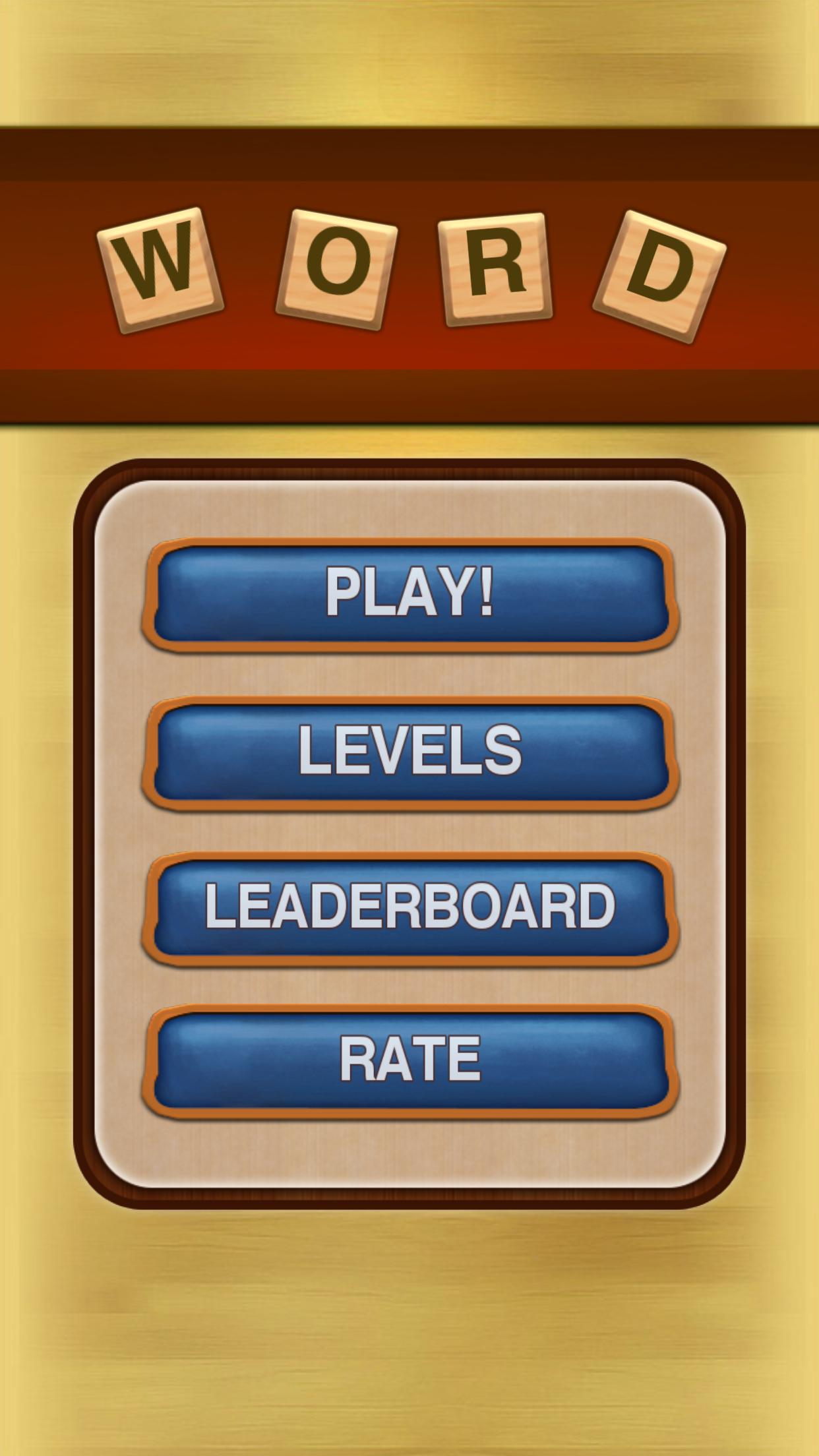Viewport: 819px width, 1456px height.
Task: Tap the RATE button
Action: (409, 1061)
